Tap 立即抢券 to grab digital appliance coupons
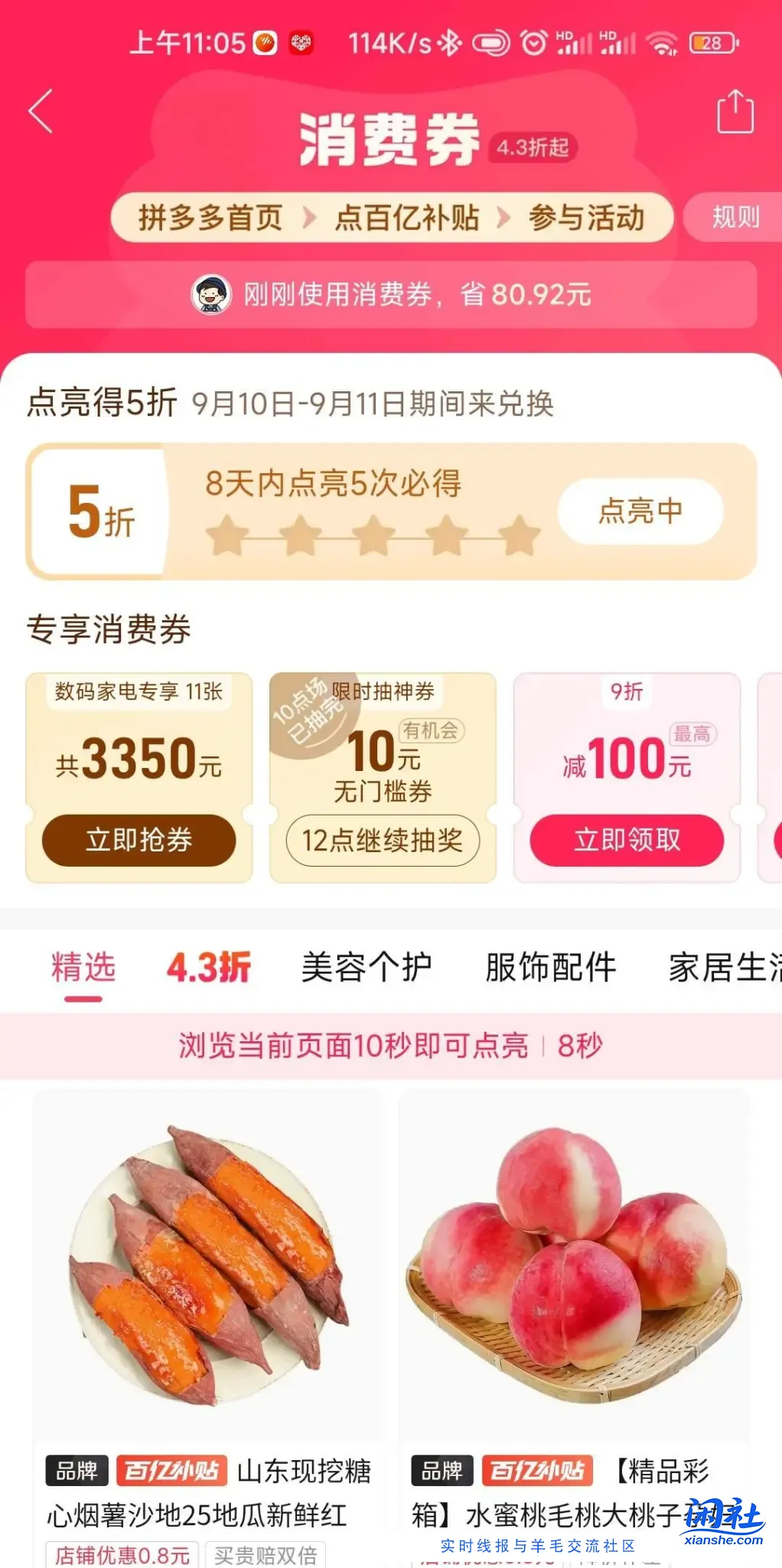Screen dimensions: 782x1568 (138, 840)
